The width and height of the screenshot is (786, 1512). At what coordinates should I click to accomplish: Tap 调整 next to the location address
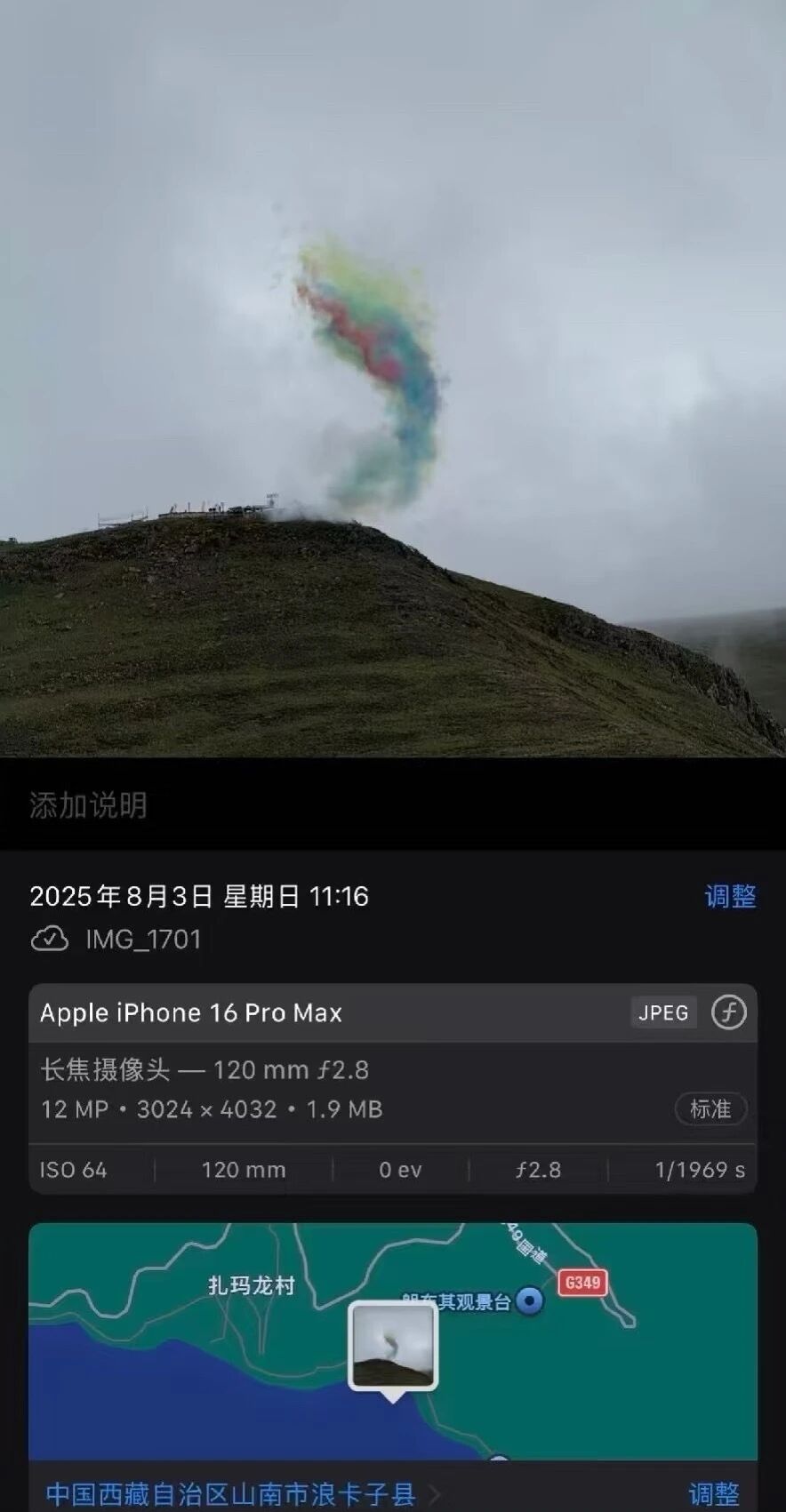[714, 1493]
